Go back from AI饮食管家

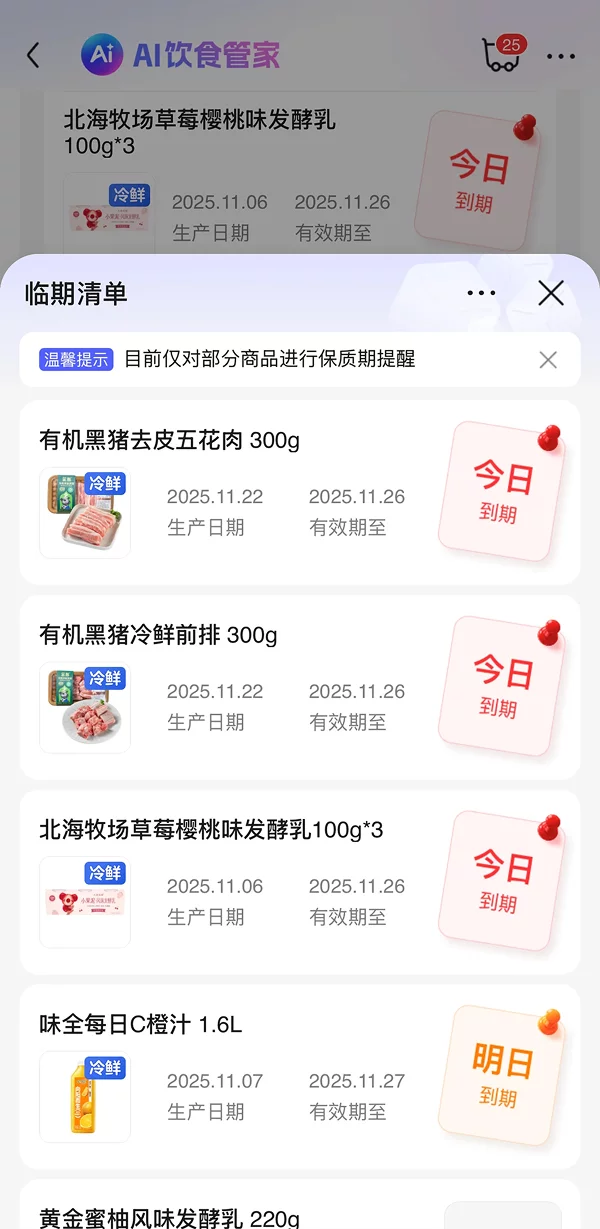click(33, 56)
